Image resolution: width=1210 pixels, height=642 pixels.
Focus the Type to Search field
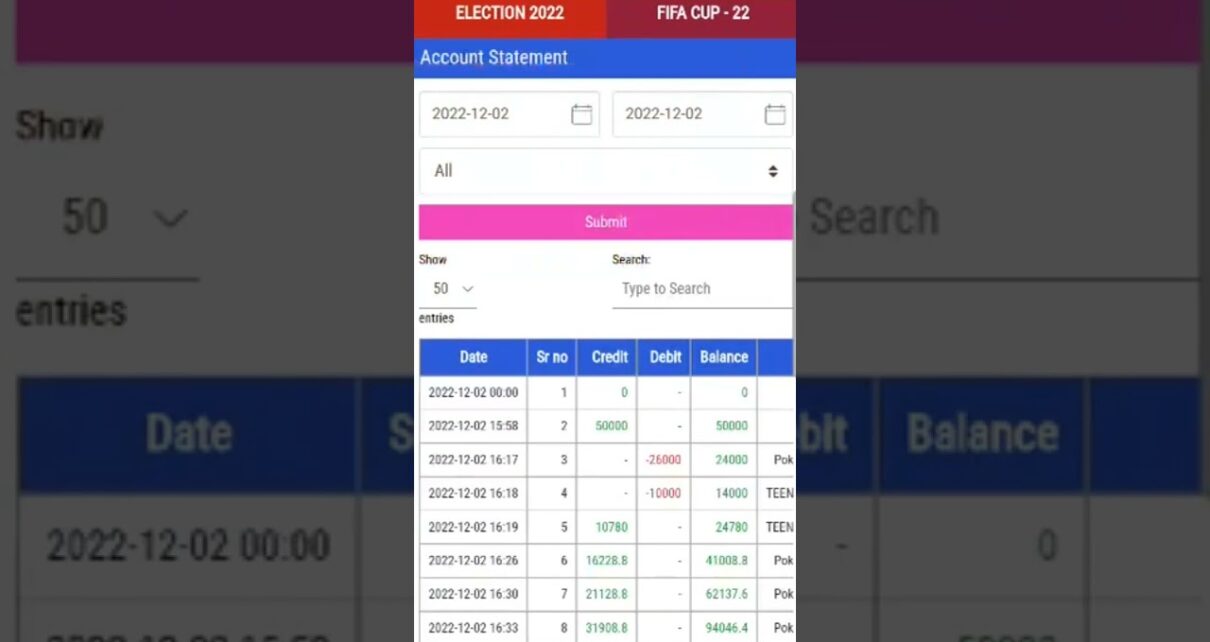(700, 289)
